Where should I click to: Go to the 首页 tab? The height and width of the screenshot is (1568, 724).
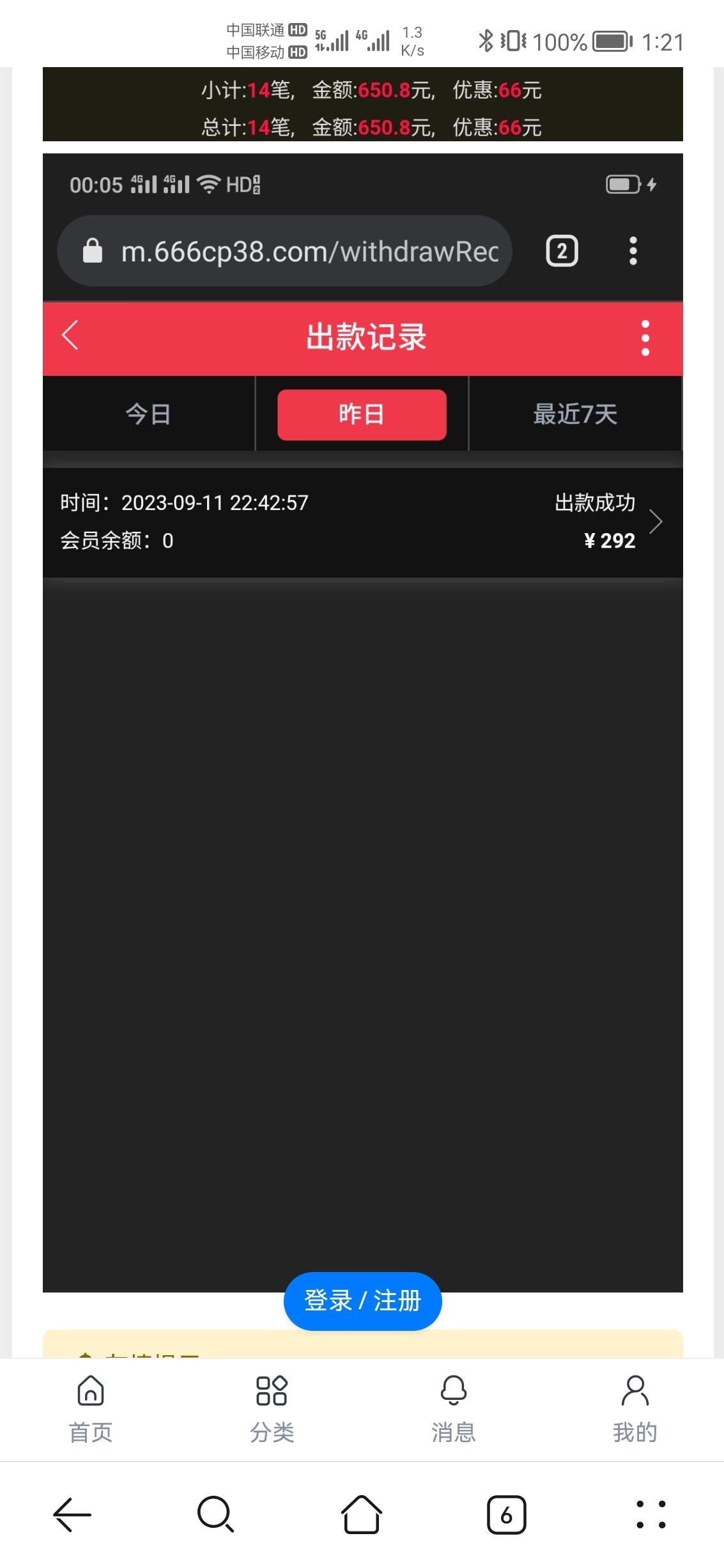point(91,1409)
